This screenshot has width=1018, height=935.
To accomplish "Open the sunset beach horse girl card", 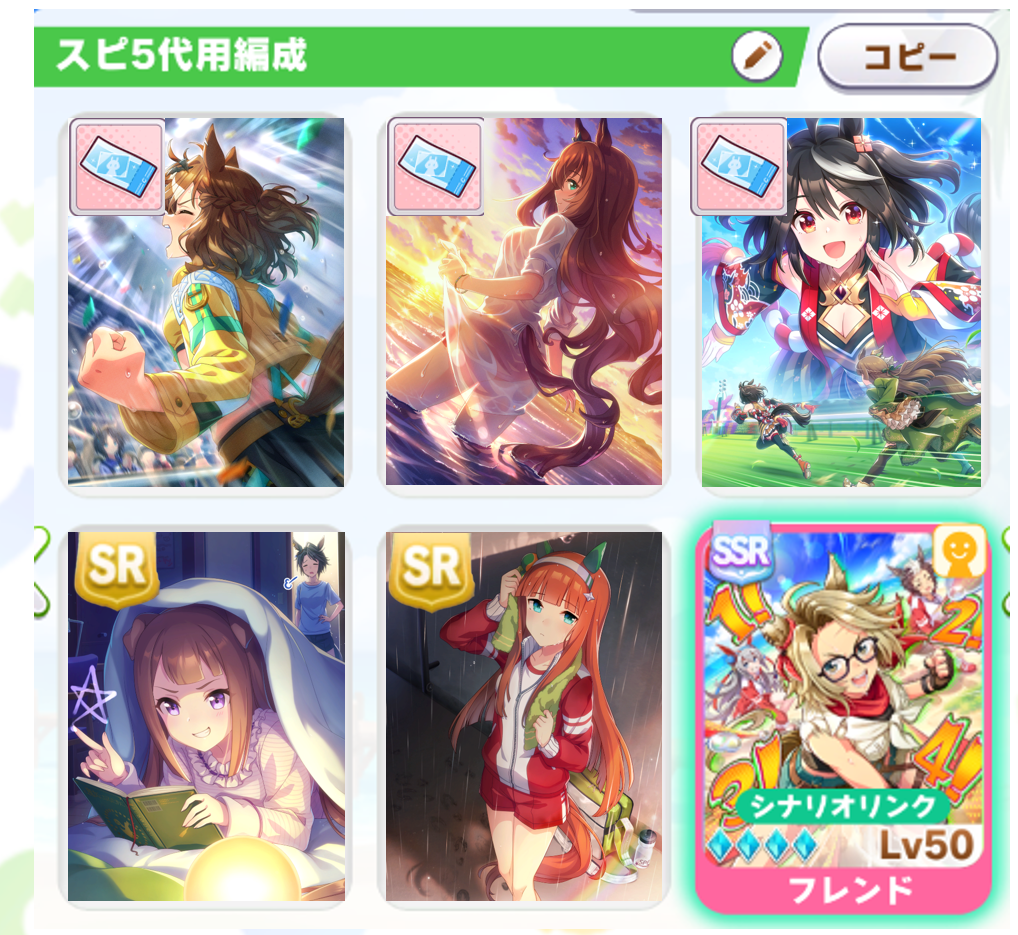I will pyautogui.click(x=524, y=302).
